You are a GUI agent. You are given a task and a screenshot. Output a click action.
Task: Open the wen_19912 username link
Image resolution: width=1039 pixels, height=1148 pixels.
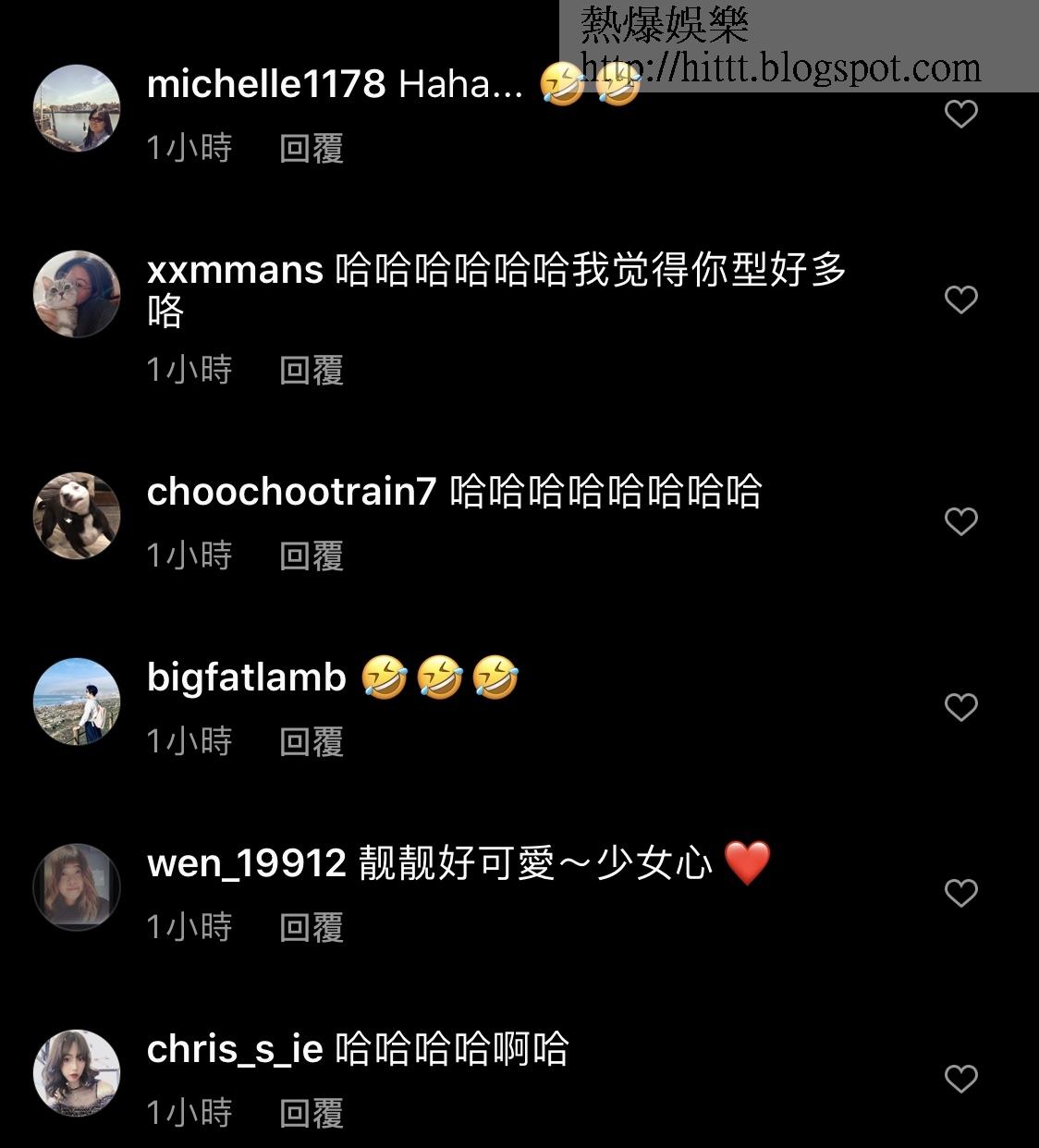(246, 863)
